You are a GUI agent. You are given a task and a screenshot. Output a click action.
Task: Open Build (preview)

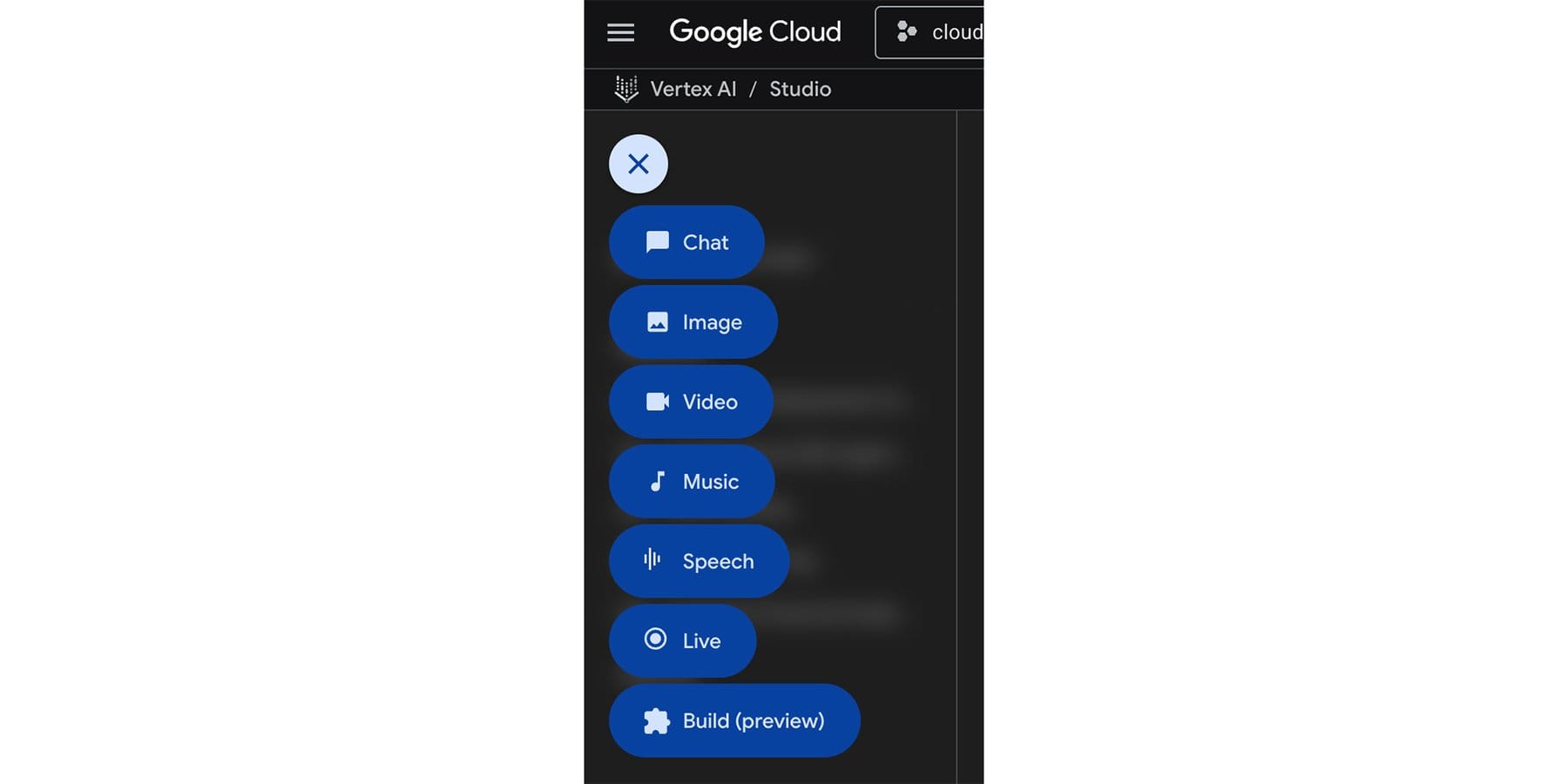coord(733,720)
